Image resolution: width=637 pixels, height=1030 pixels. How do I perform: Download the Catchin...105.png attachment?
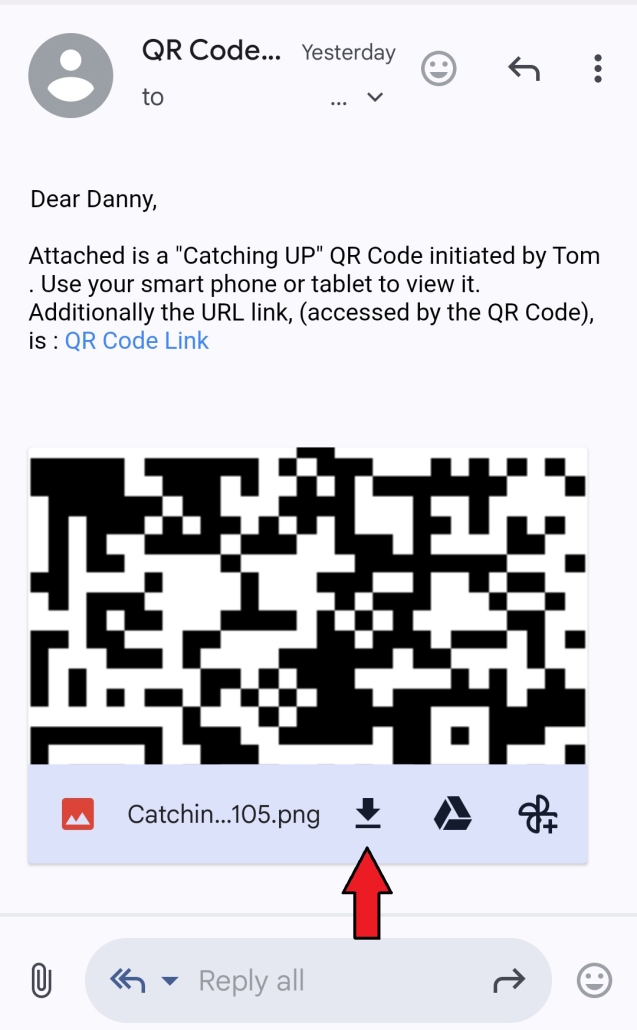point(368,814)
